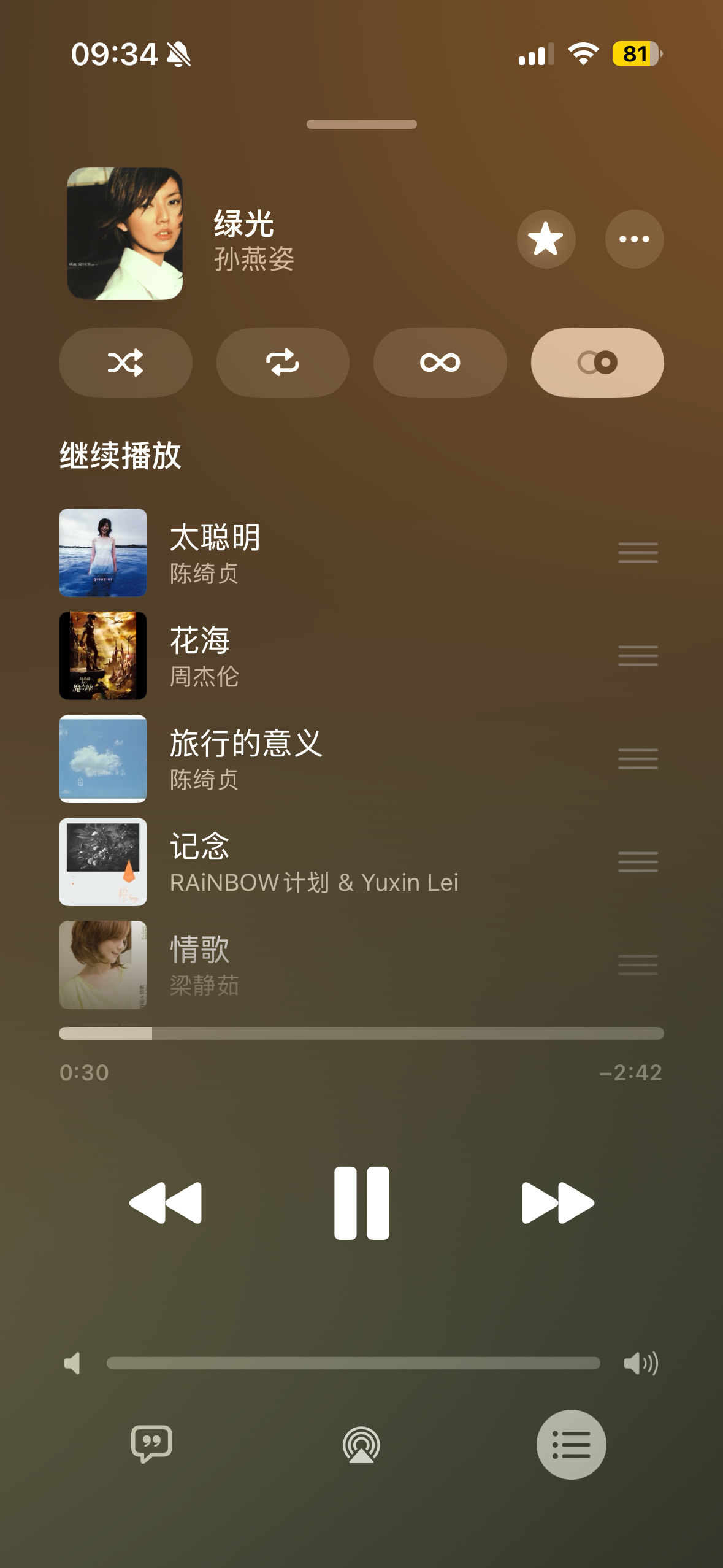723x1568 pixels.
Task: Go back to the previous track
Action: point(166,1203)
